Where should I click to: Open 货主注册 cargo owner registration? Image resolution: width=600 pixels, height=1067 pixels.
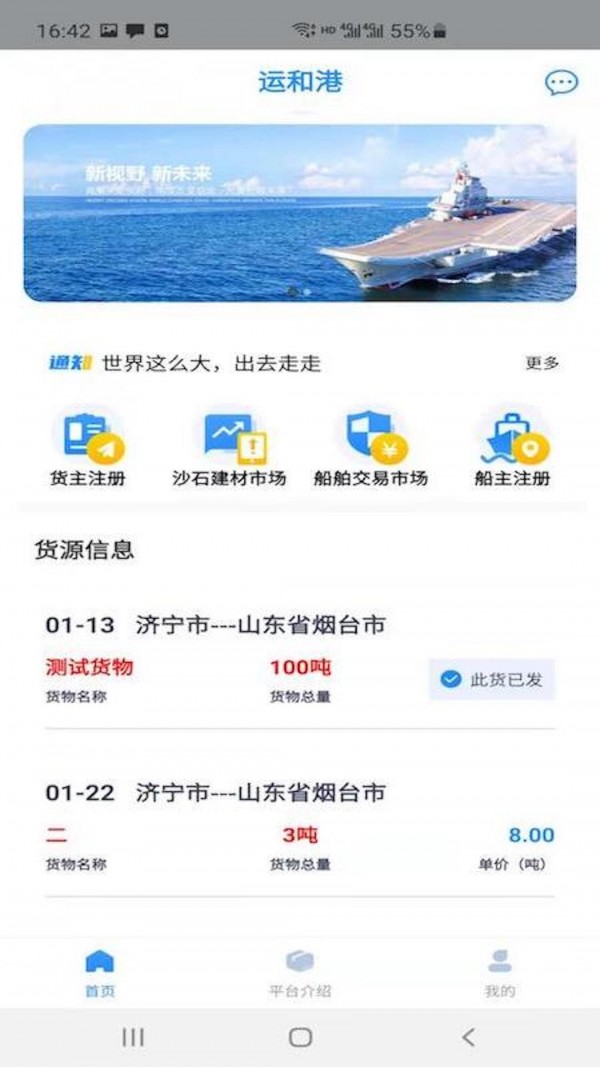88,448
